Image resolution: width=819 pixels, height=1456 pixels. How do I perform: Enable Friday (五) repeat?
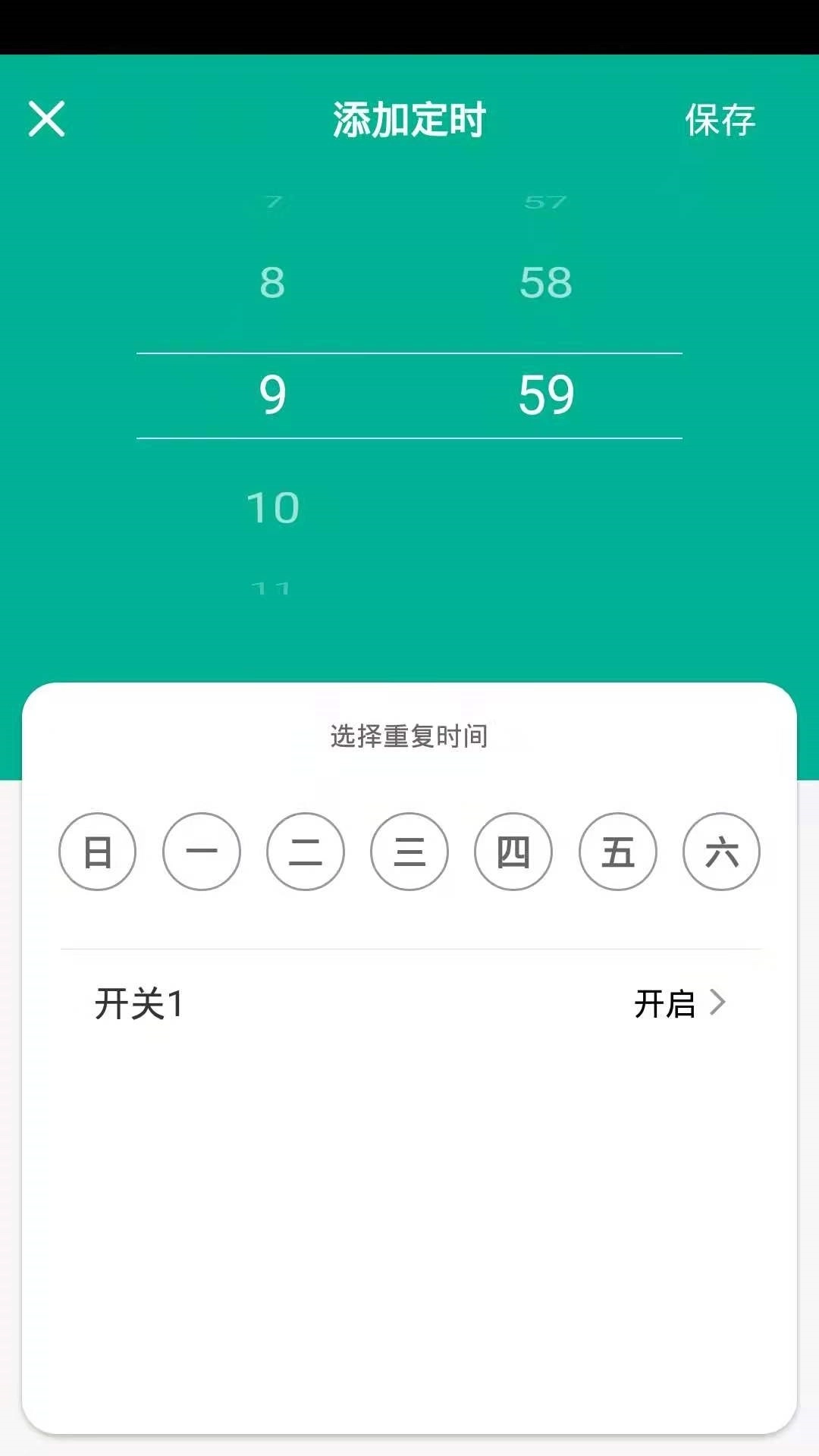click(618, 852)
